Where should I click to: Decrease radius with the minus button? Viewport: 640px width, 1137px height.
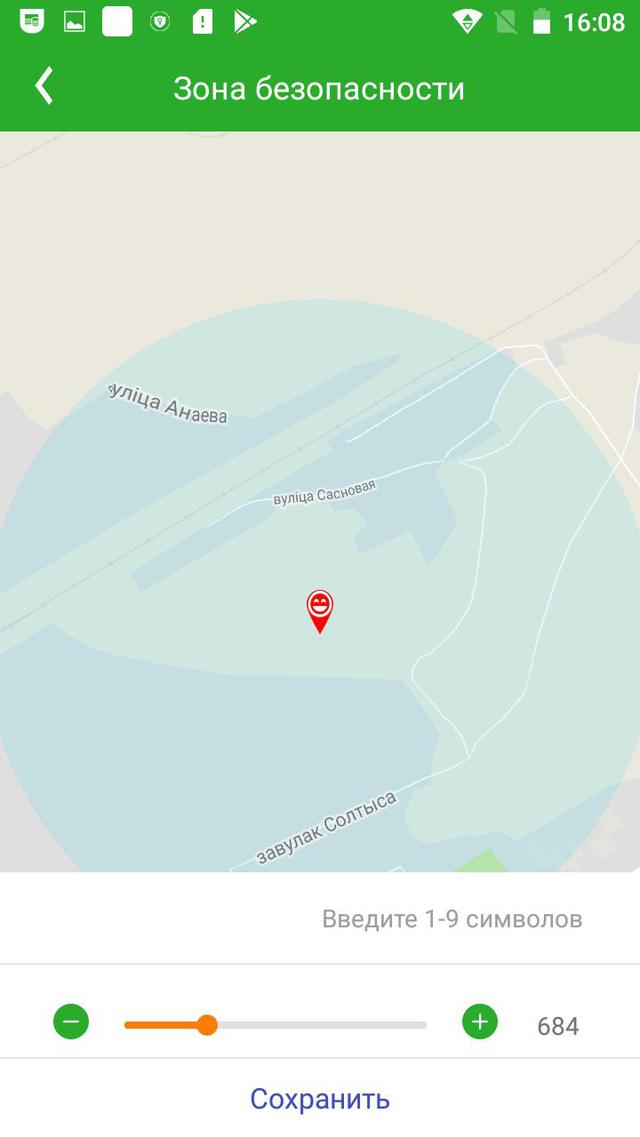click(71, 1022)
